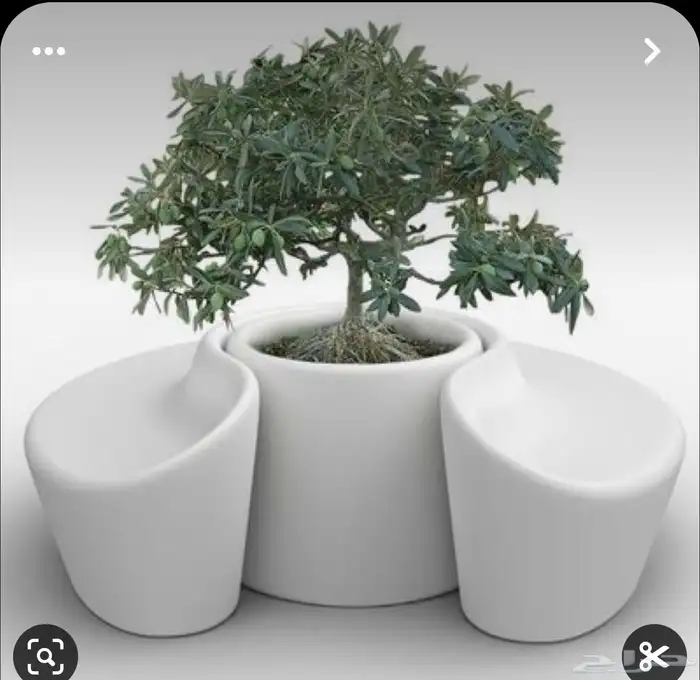
Task: Start visual search with the lens icon
Action: click(45, 656)
